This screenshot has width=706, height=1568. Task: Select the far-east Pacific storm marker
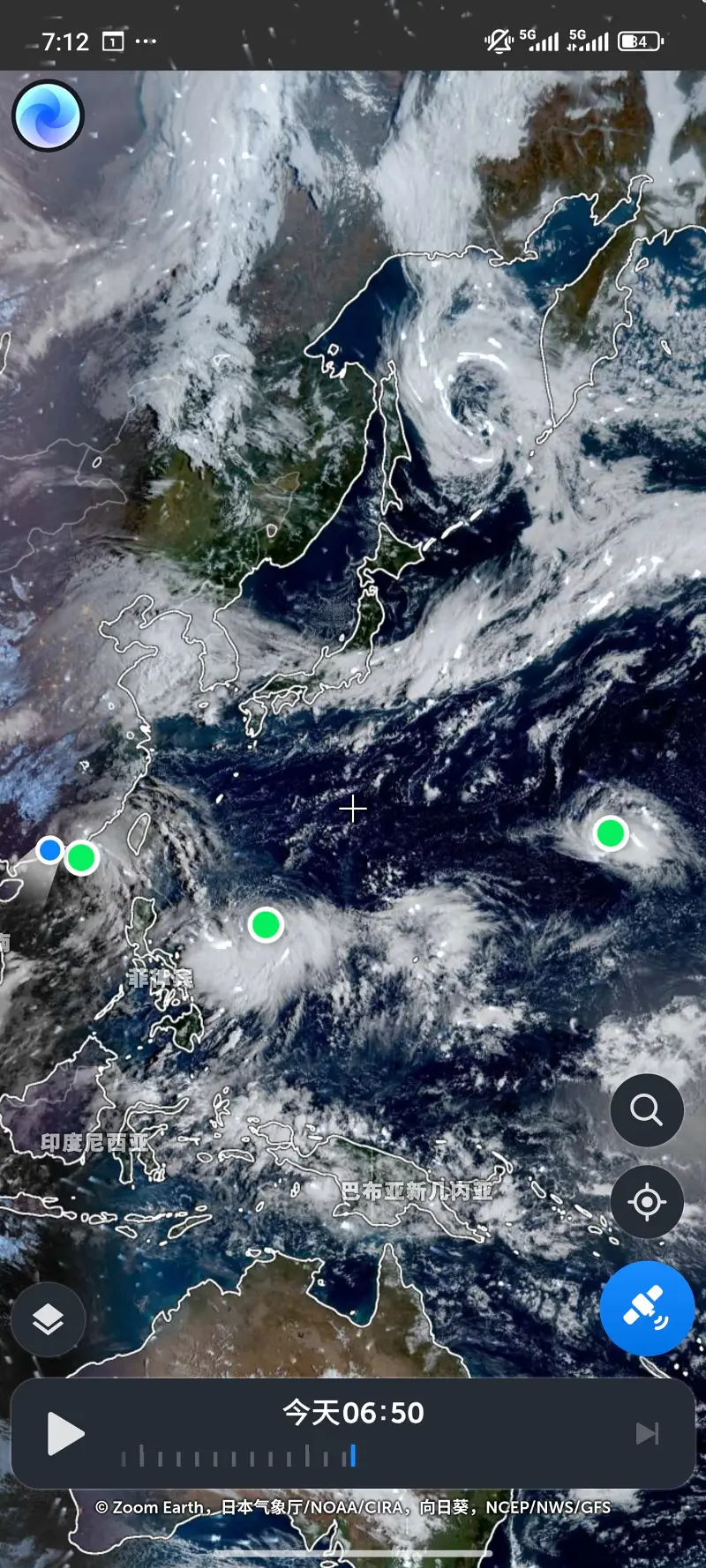point(610,833)
